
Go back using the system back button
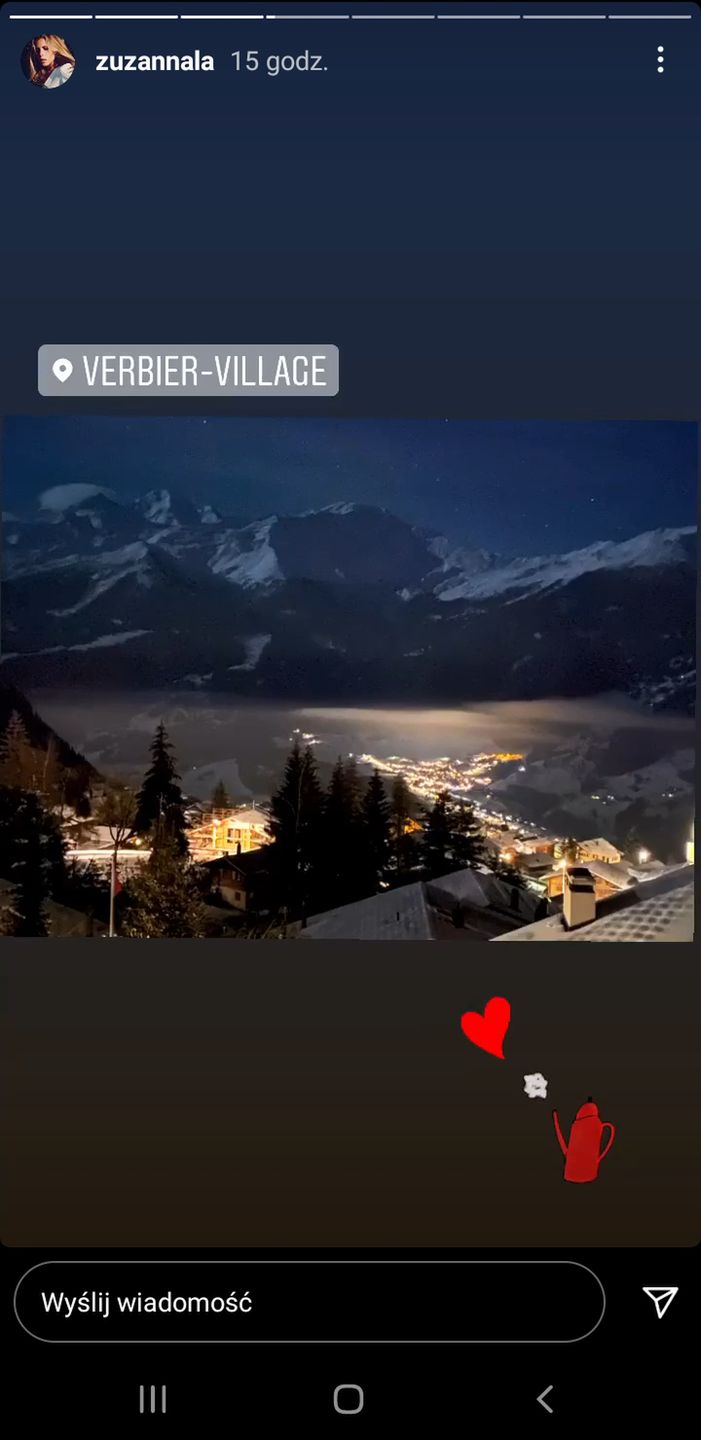point(544,1399)
